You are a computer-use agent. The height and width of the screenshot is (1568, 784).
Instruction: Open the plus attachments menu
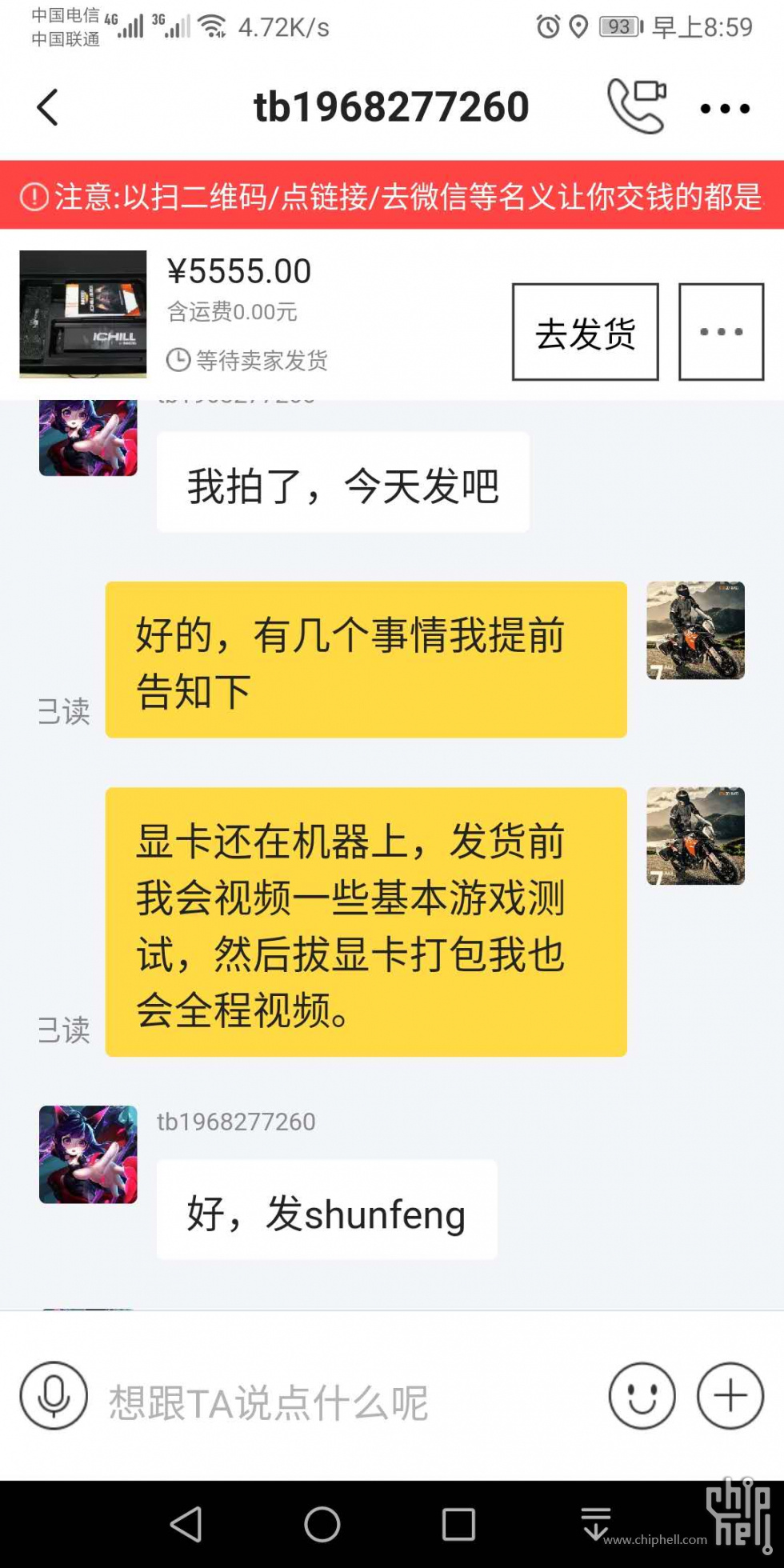[x=730, y=1395]
